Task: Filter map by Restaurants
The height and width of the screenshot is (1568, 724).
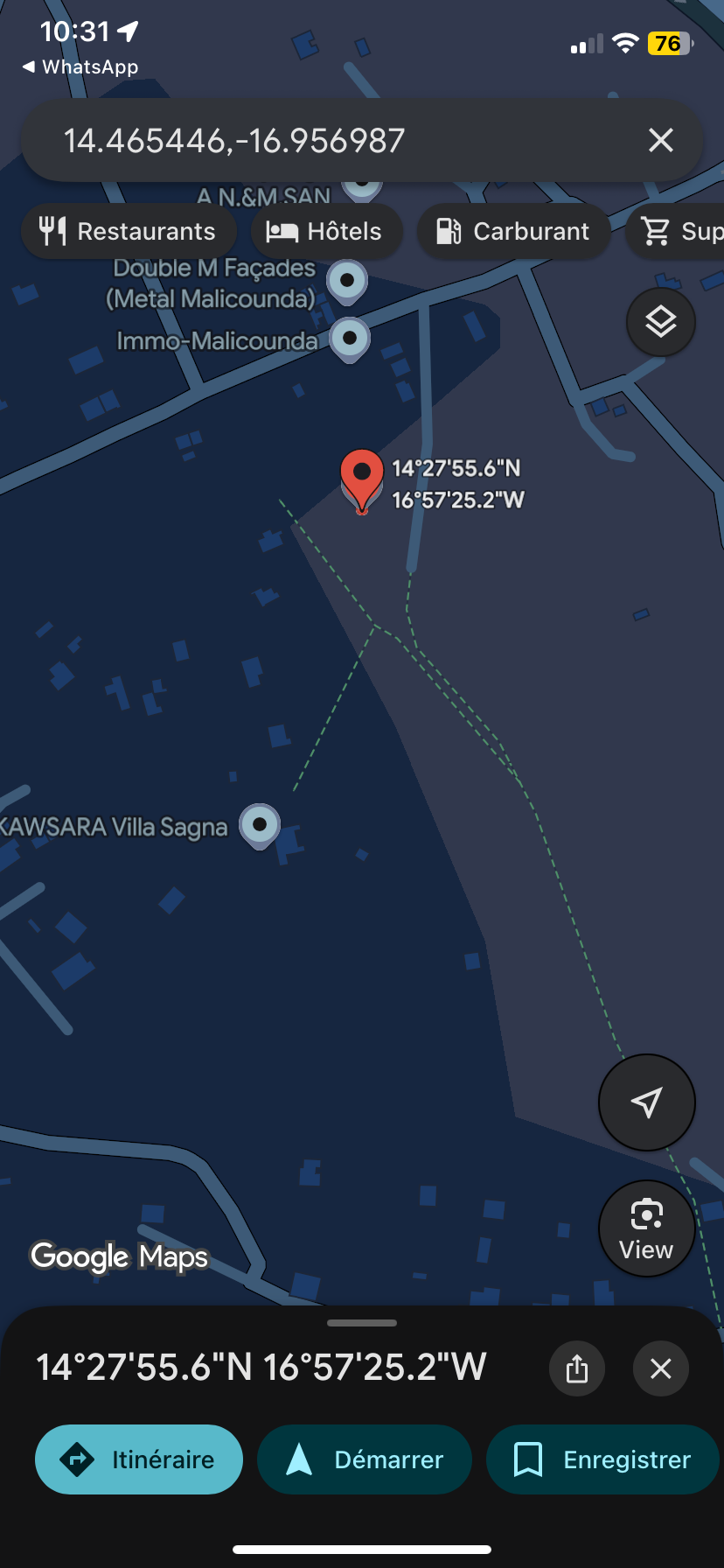Action: tap(129, 231)
